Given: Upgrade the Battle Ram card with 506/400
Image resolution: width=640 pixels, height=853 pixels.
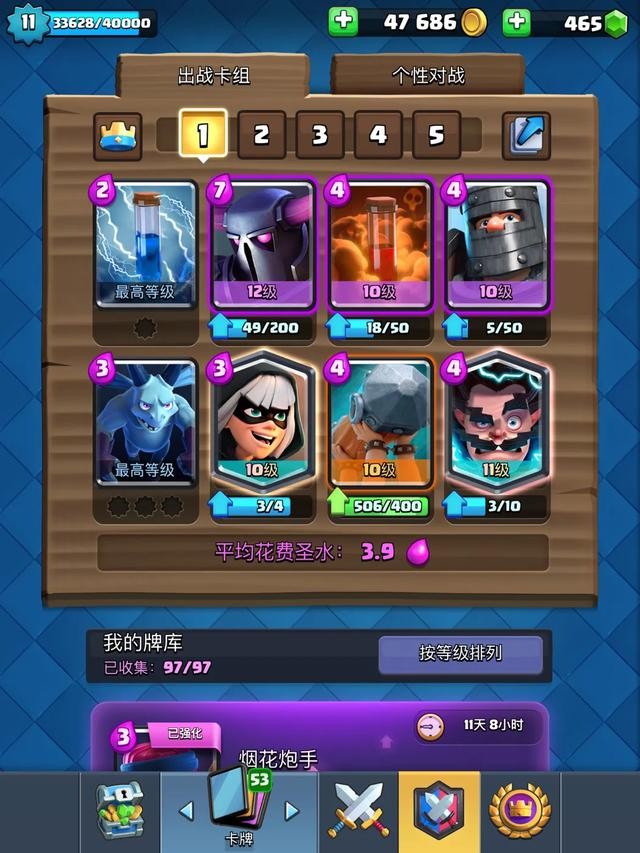Looking at the screenshot, I should pos(379,422).
